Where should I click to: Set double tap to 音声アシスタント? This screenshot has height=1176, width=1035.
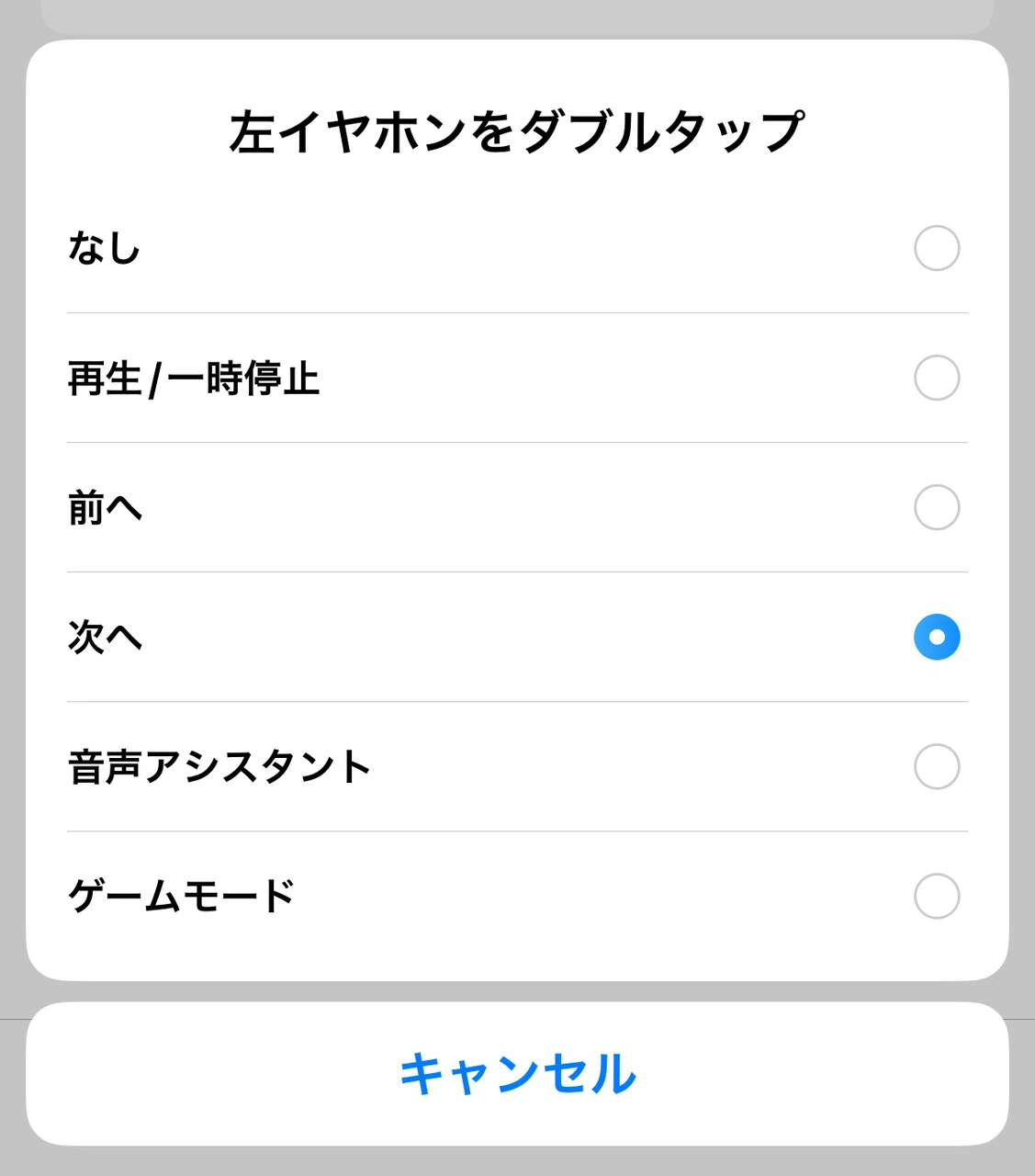coord(936,766)
